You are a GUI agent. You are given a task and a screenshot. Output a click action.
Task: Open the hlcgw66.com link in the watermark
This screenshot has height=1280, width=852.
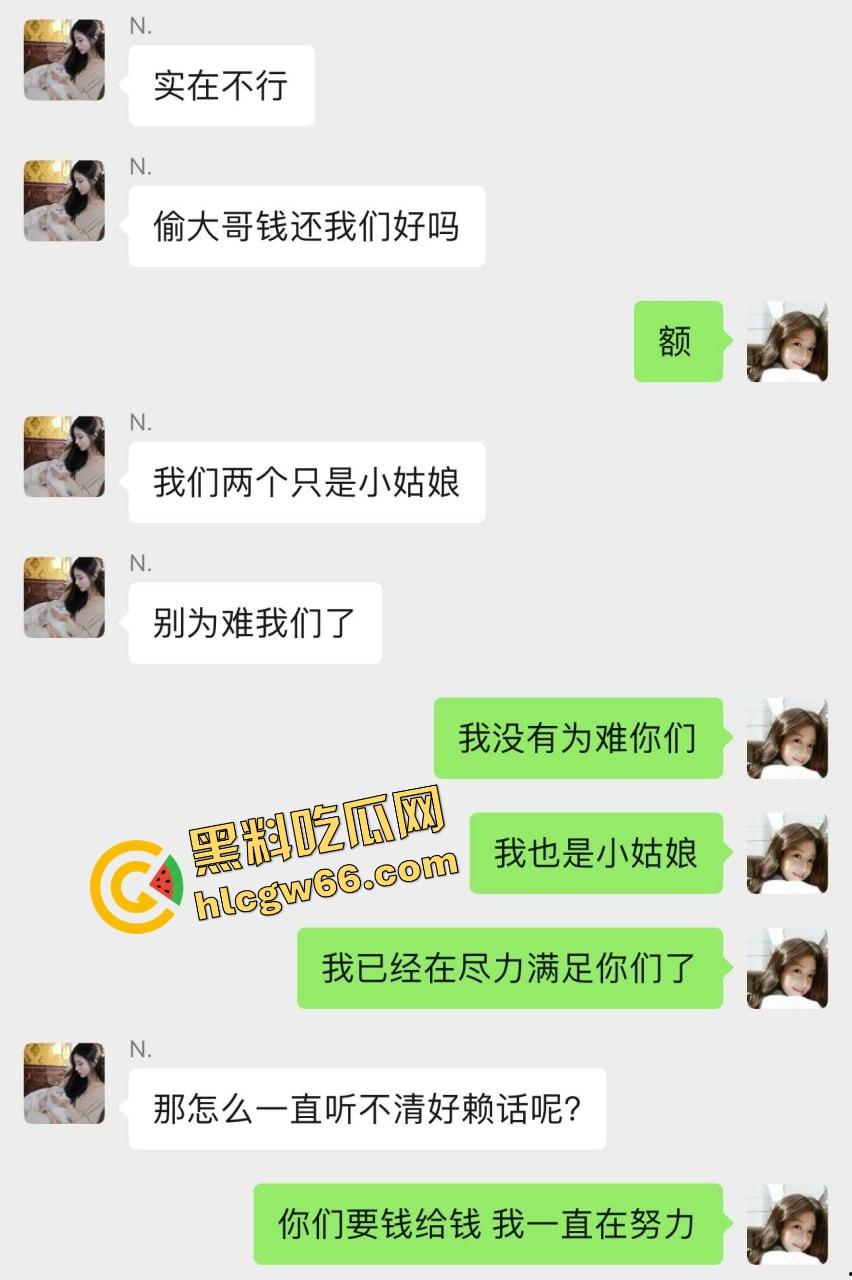[325, 888]
